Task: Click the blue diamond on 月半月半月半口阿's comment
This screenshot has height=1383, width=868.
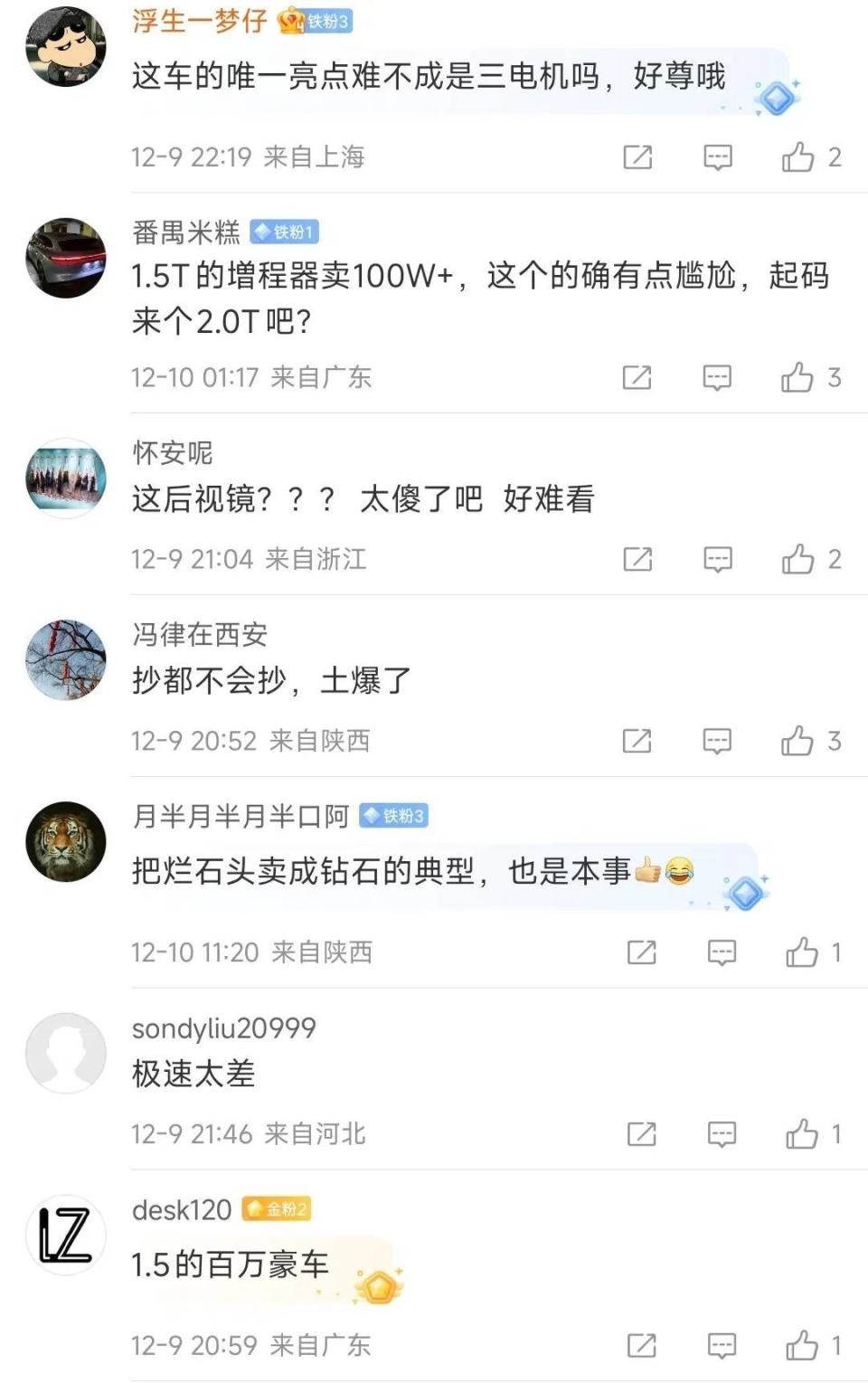Action: [x=745, y=891]
